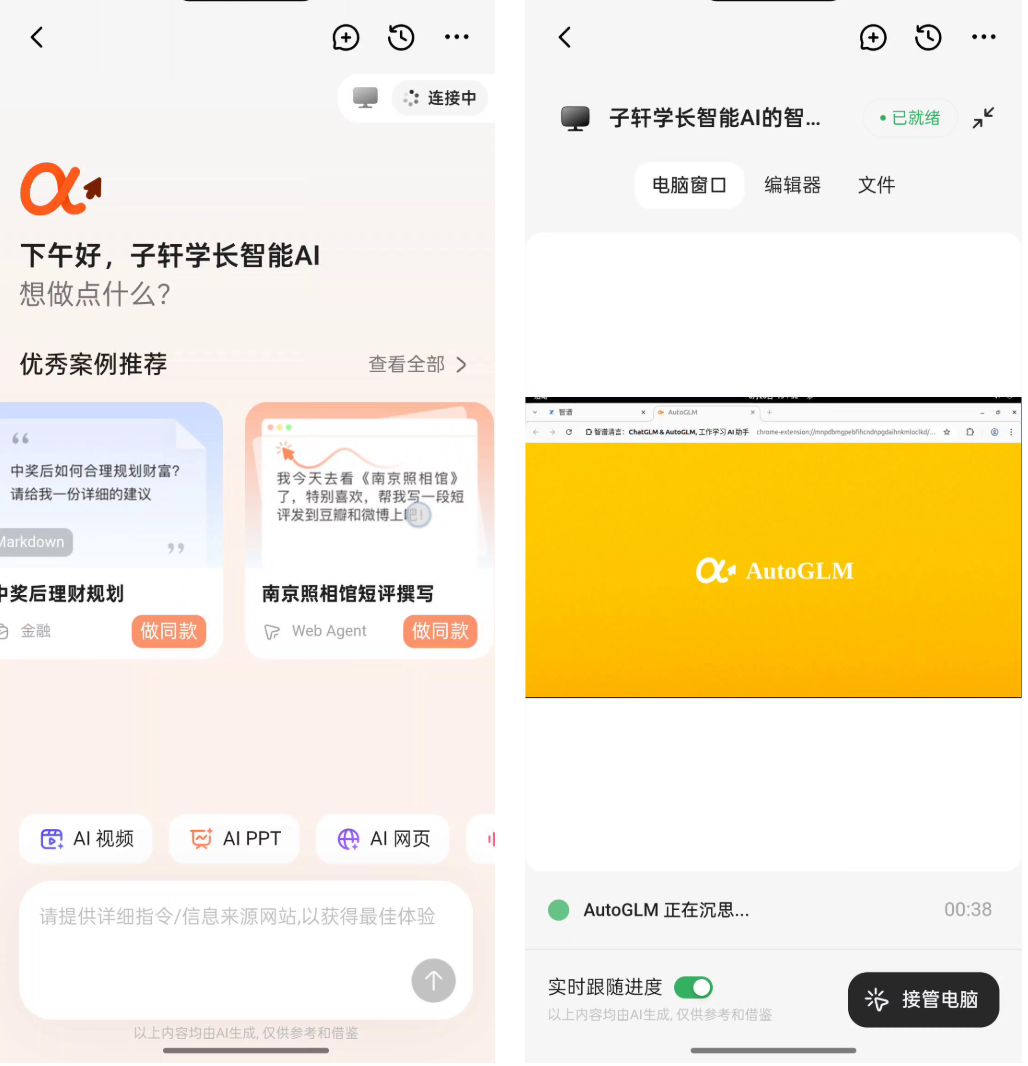The height and width of the screenshot is (1066, 1028).
Task: Switch to the 文件 tab
Action: pyautogui.click(x=876, y=185)
